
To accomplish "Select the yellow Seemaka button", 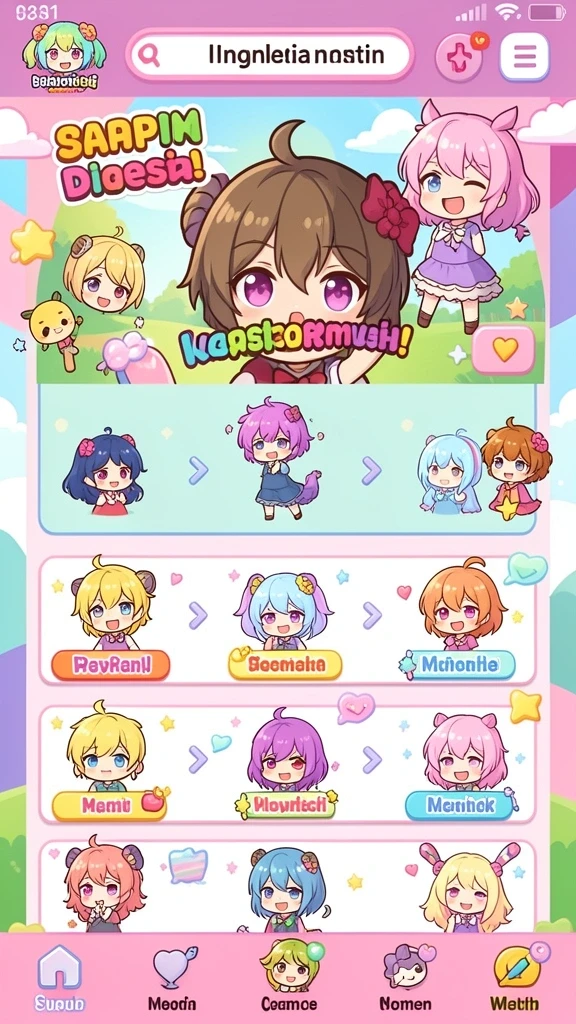I will (285, 665).
